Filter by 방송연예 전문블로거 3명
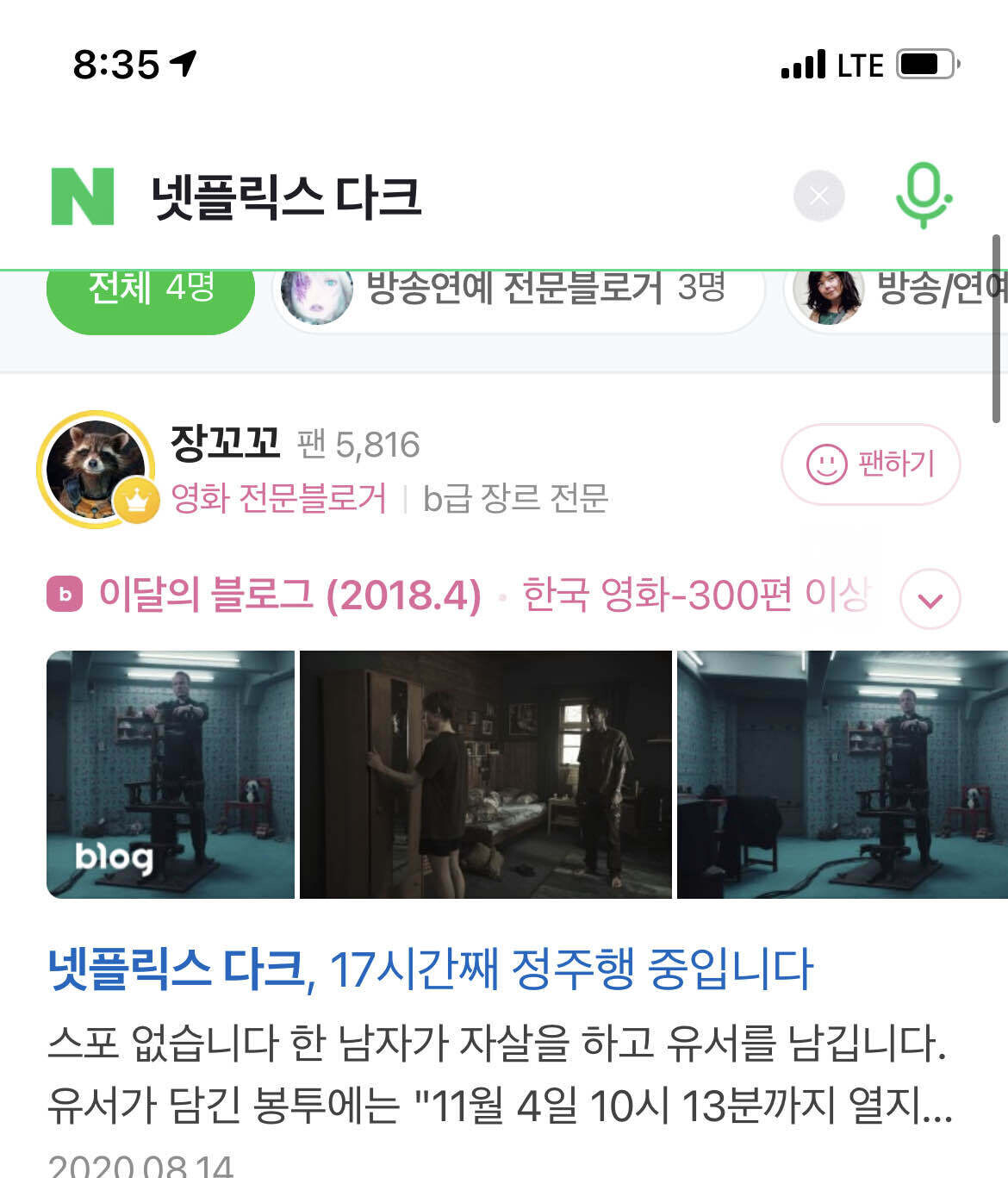 [519, 293]
